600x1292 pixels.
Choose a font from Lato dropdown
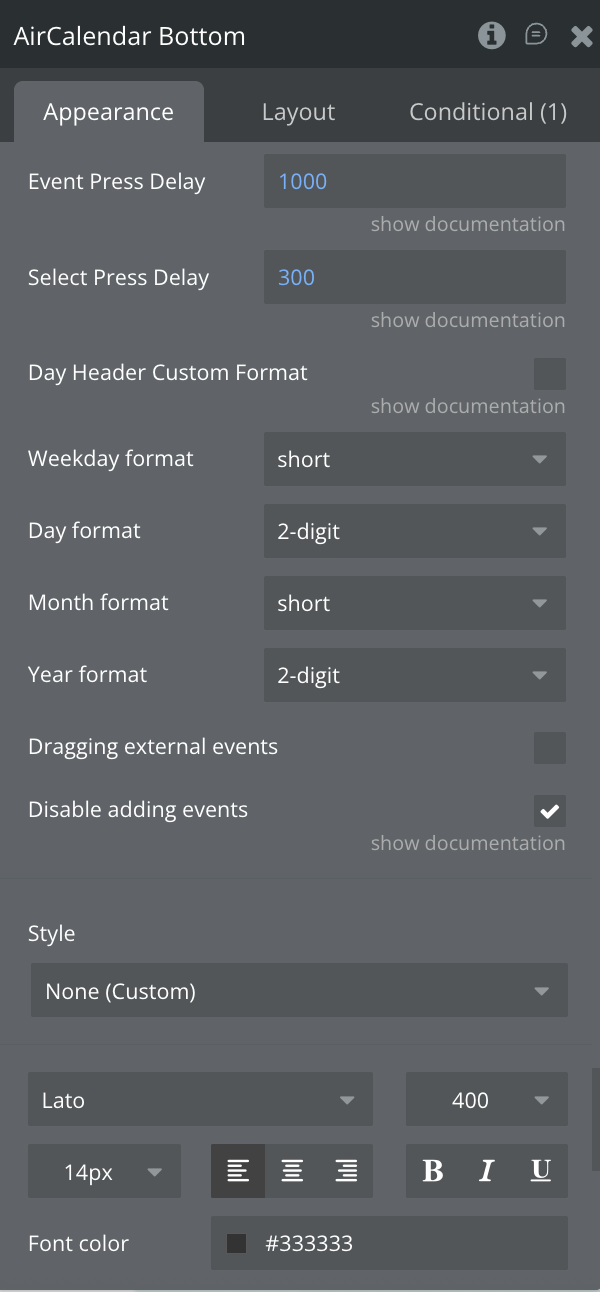[x=200, y=1100]
